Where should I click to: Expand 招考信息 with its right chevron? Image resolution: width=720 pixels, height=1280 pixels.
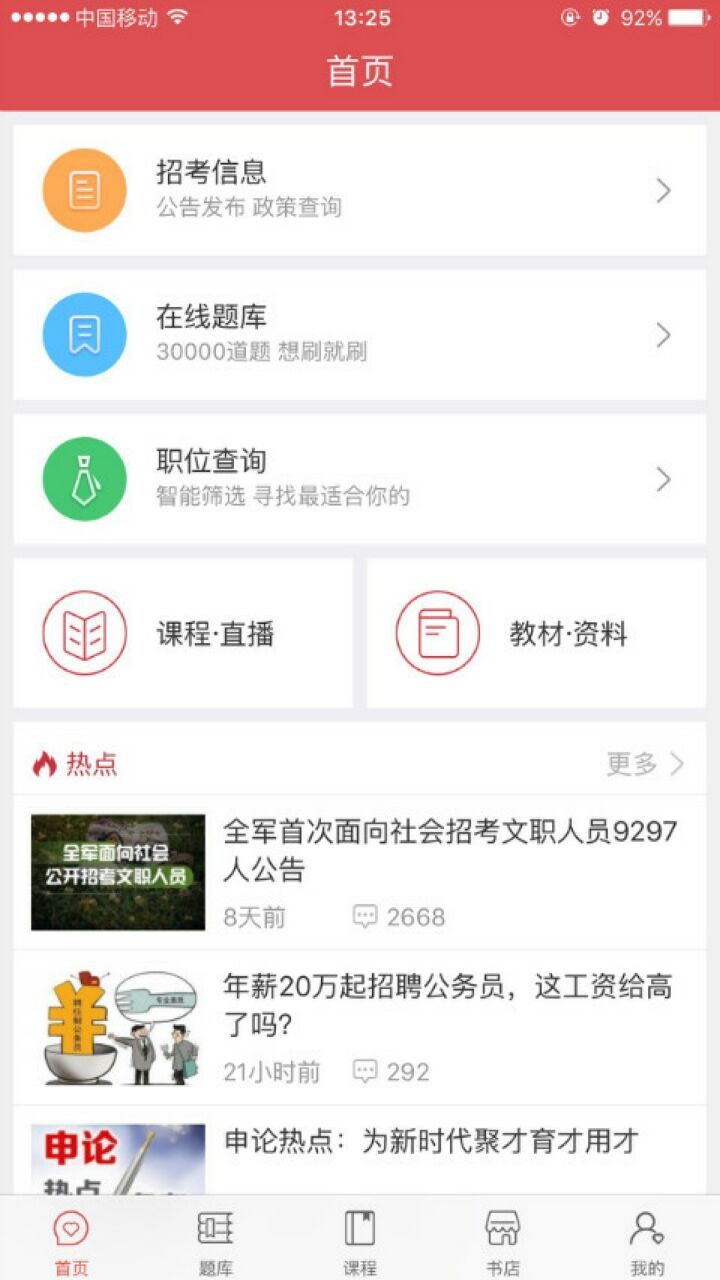[662, 190]
